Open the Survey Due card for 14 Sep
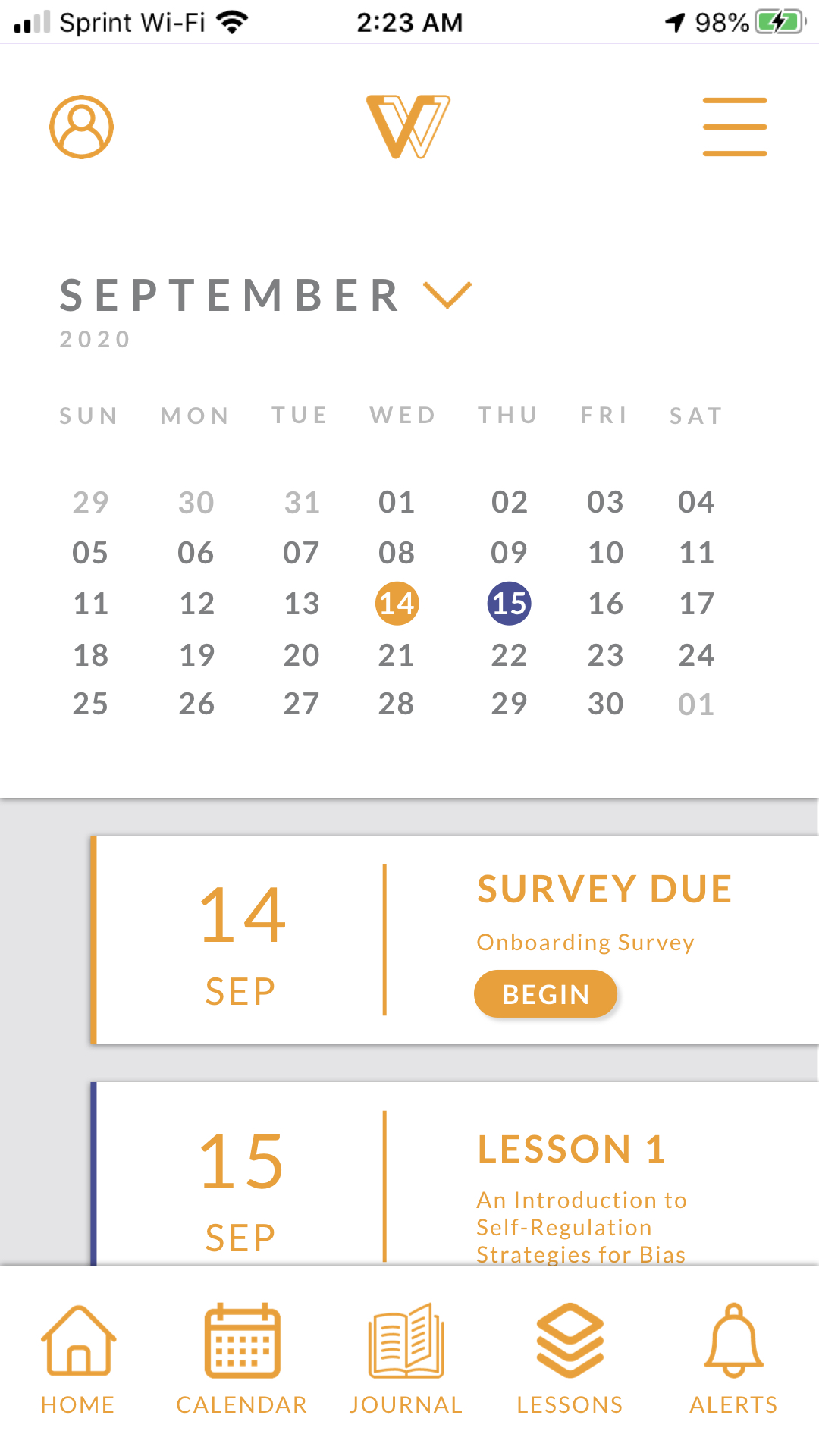 (243, 940)
